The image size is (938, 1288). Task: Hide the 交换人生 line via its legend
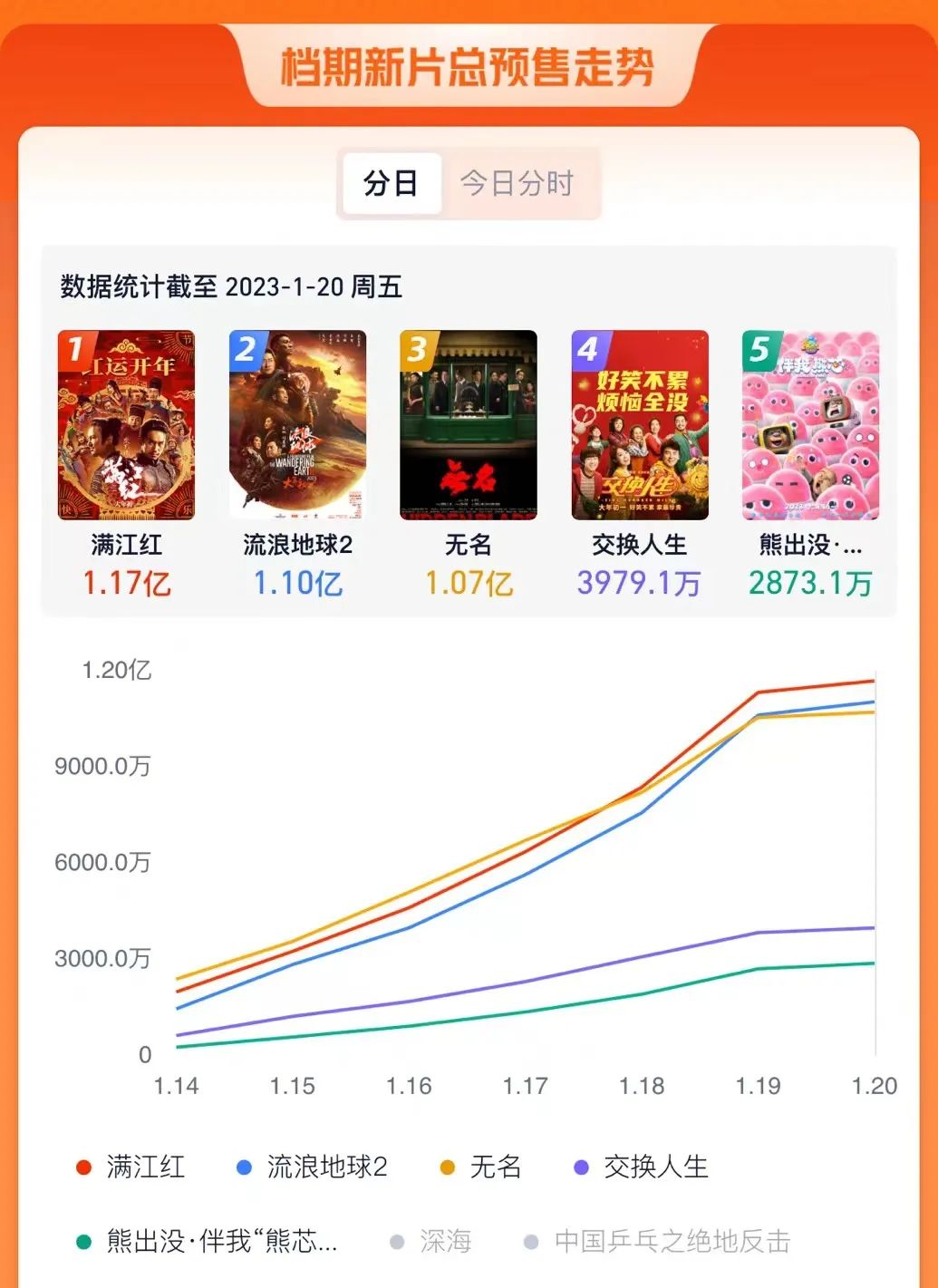[x=642, y=1167]
